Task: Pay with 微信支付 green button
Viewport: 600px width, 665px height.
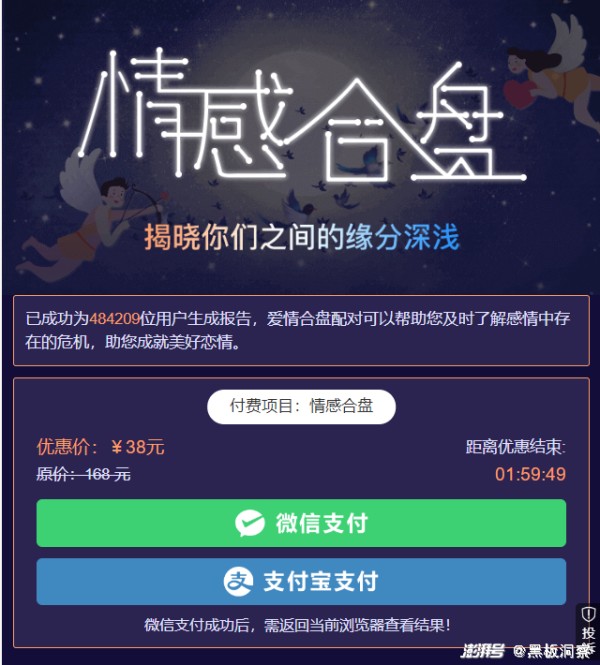Action: click(x=301, y=523)
